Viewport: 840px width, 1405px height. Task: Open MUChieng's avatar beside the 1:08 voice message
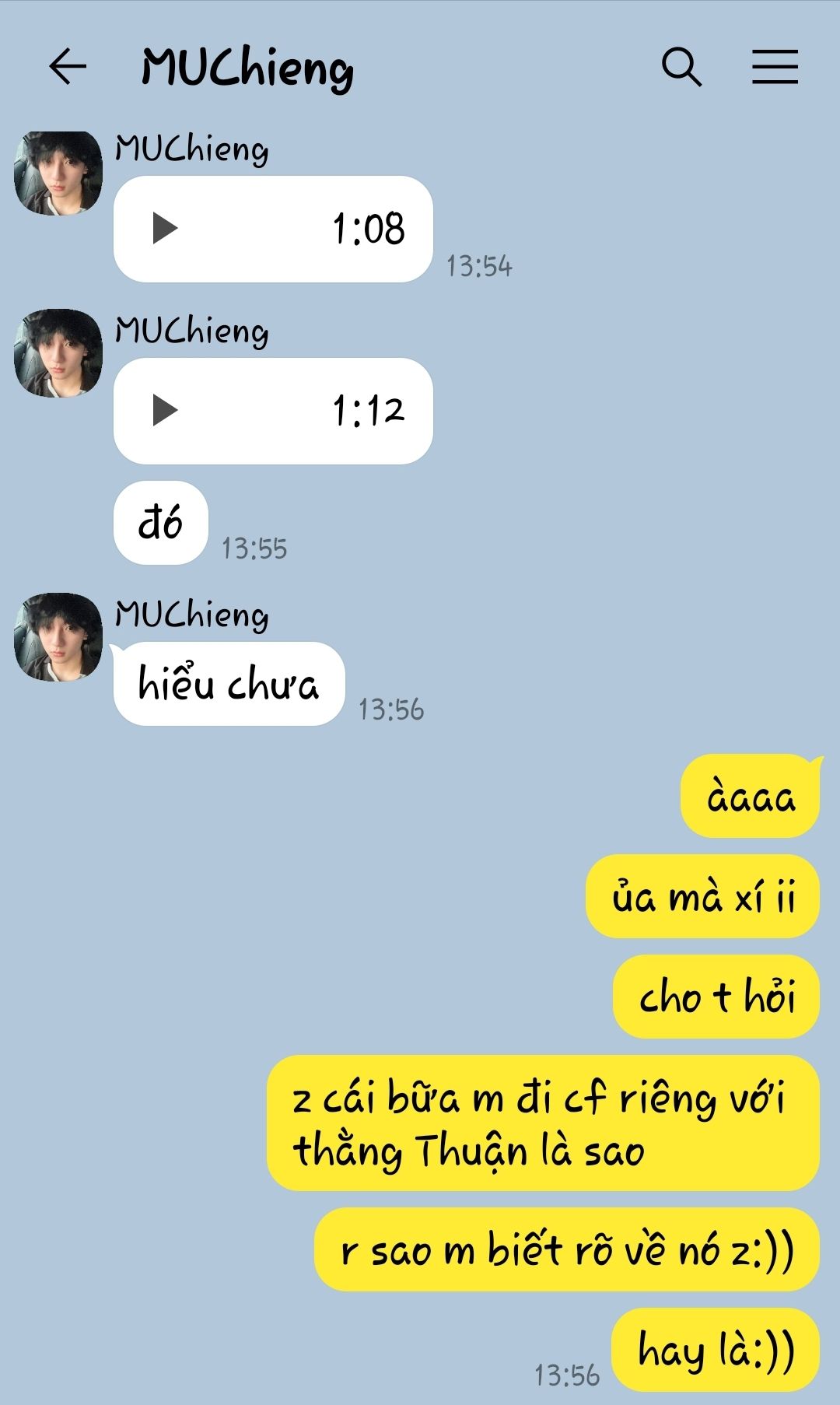point(58,173)
